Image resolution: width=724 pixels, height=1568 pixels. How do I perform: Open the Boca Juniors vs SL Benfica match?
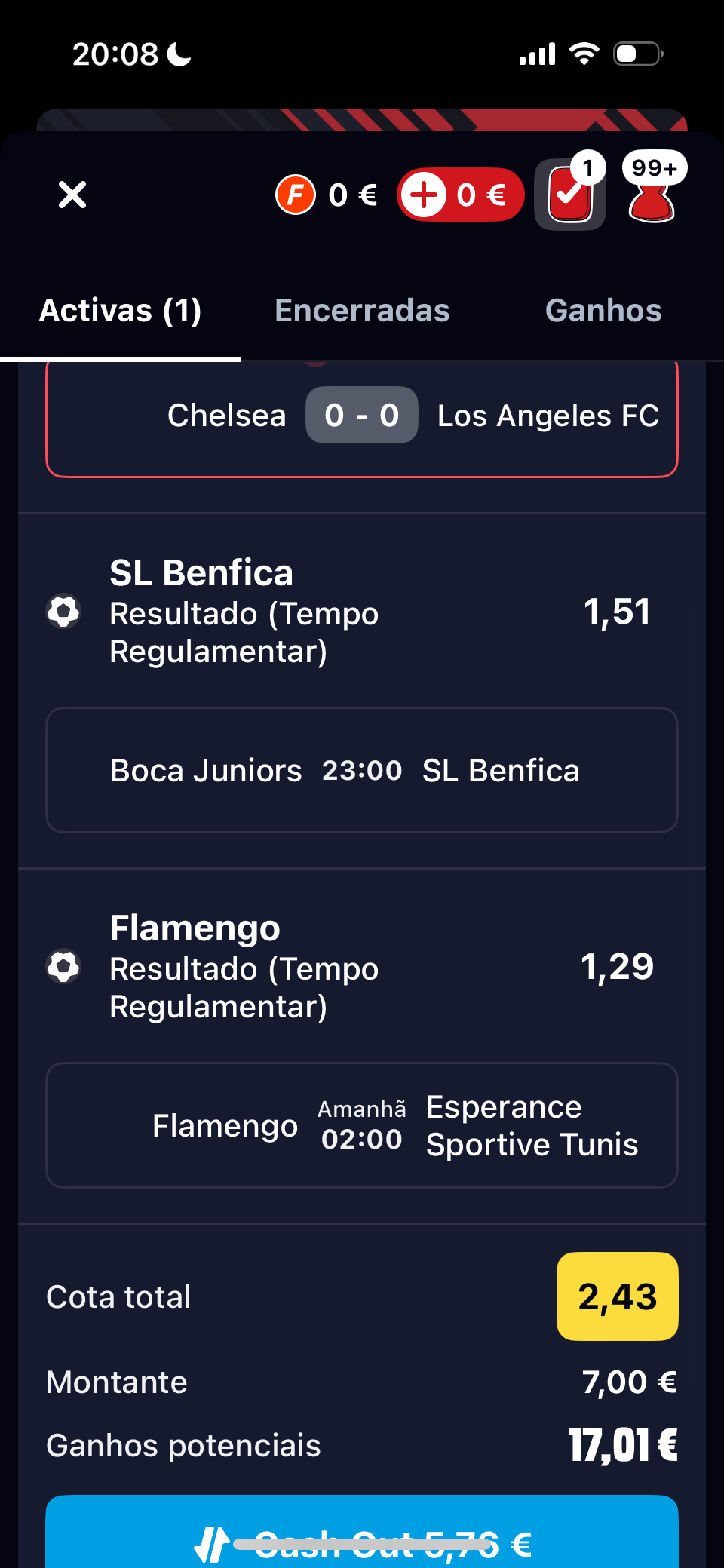pyautogui.click(x=362, y=770)
